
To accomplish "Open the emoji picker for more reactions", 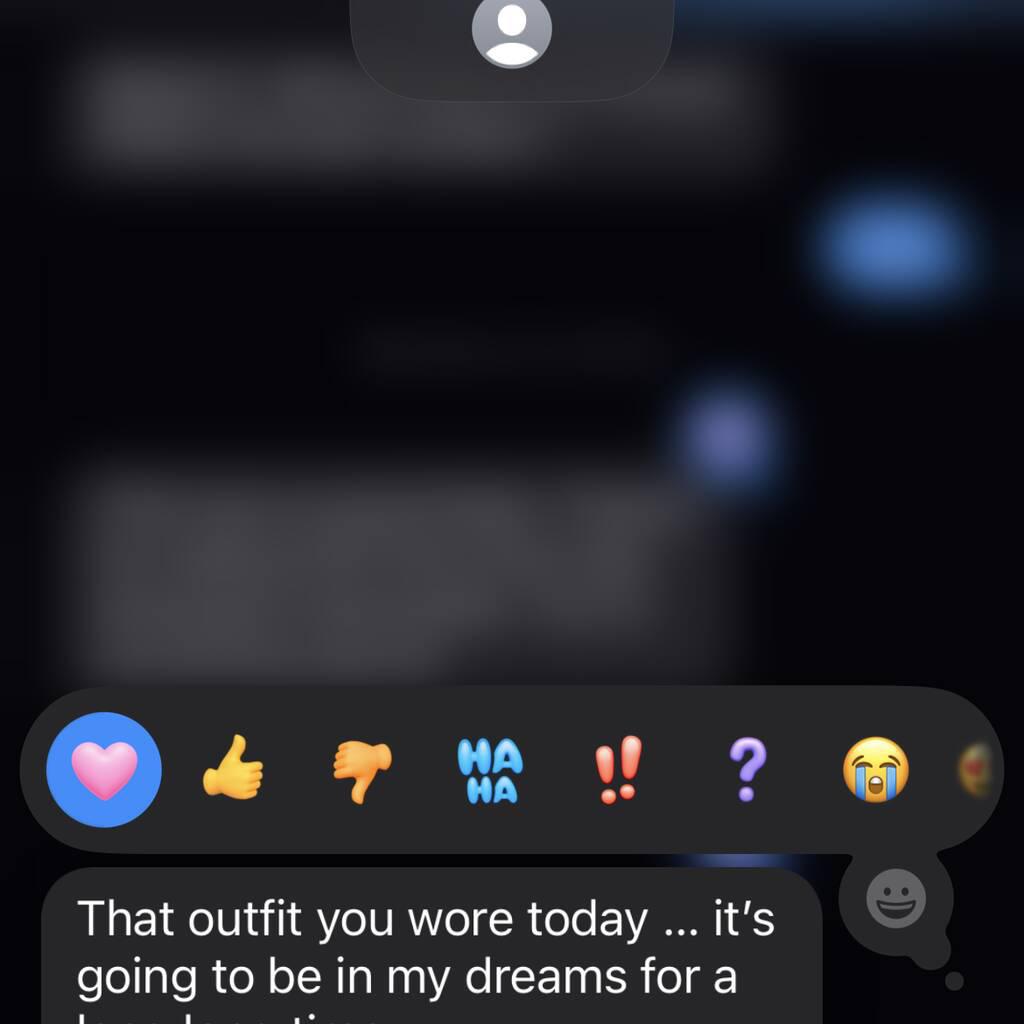I will pyautogui.click(x=895, y=899).
